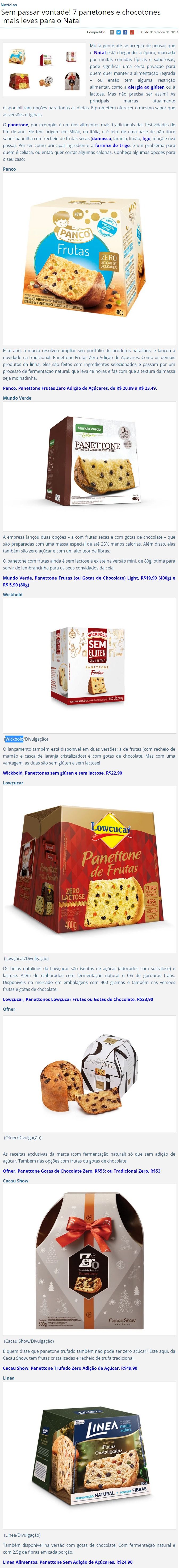The height and width of the screenshot is (1568, 180).
Task: Open the Panco Panettone Frutas Zero price link
Action: [x=80, y=388]
